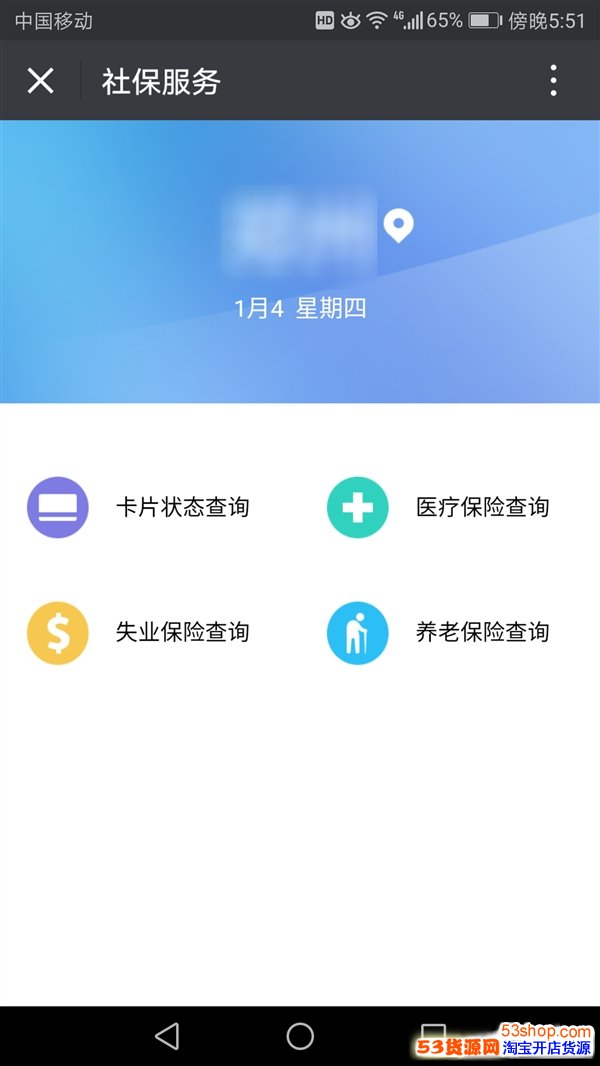Tap the location pin to change city
This screenshot has width=600, height=1066.
pyautogui.click(x=400, y=226)
